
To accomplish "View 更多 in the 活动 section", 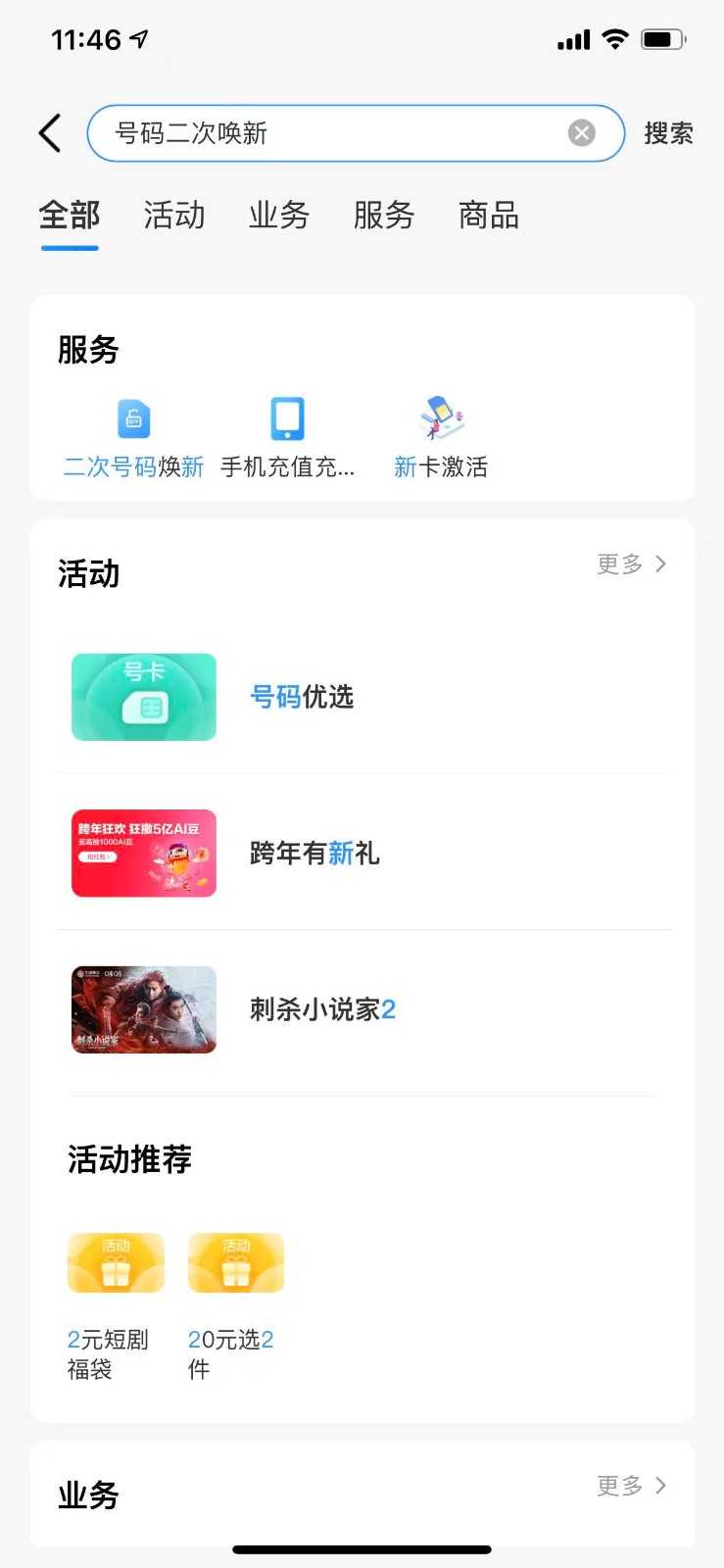I will click(x=632, y=564).
